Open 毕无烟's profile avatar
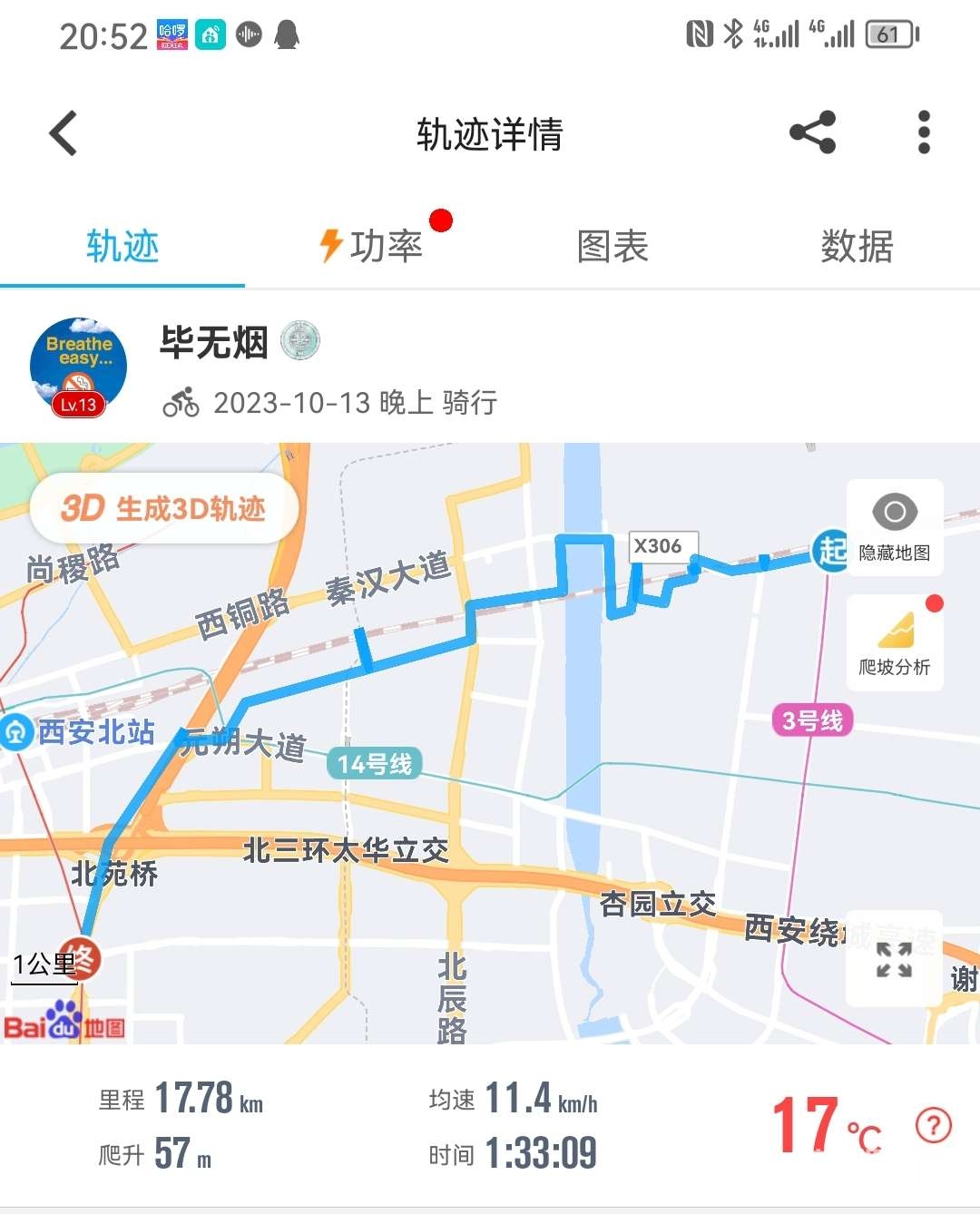980x1214 pixels. [78, 367]
